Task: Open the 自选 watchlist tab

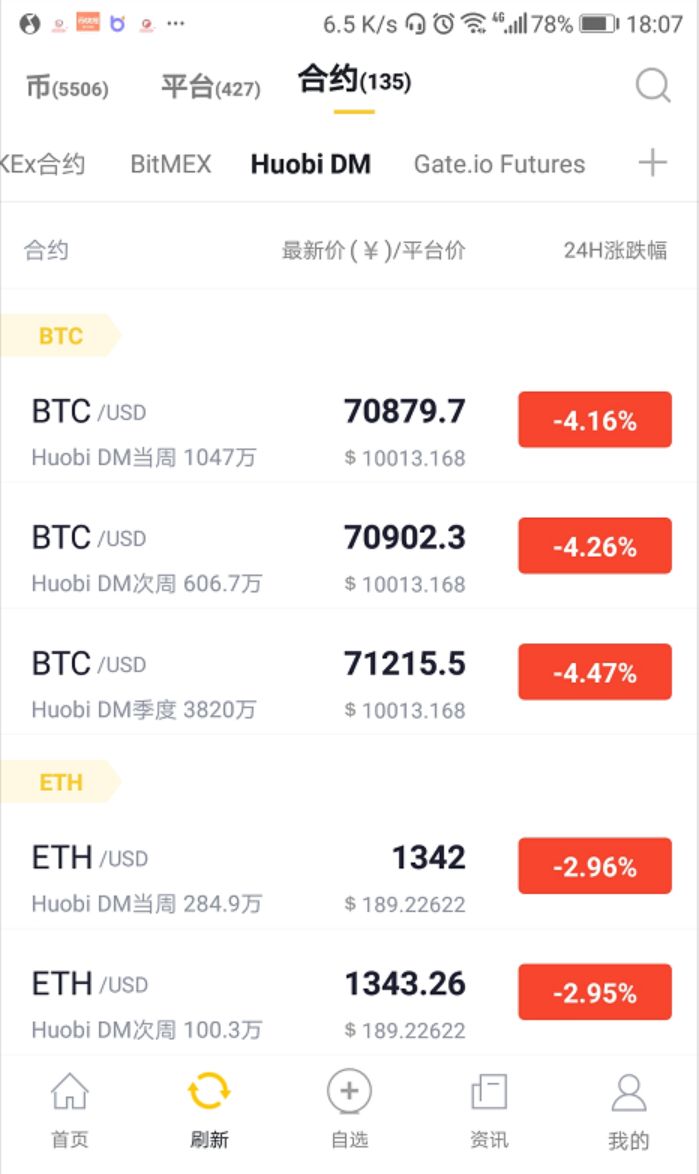Action: (349, 1110)
